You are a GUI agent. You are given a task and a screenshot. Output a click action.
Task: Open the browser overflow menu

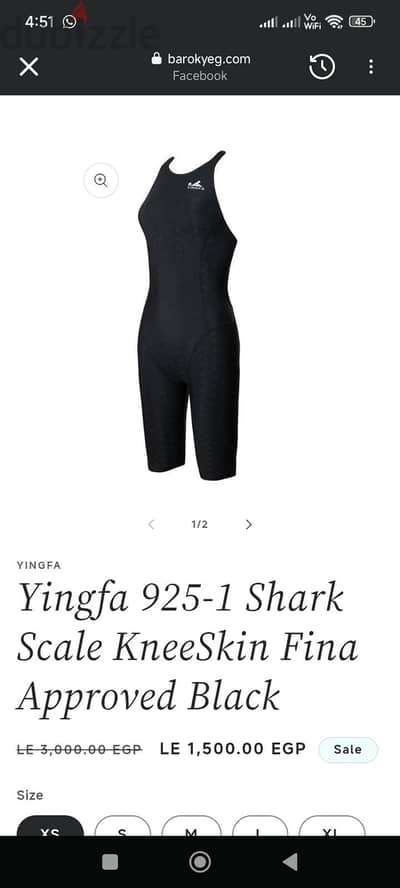tap(371, 67)
